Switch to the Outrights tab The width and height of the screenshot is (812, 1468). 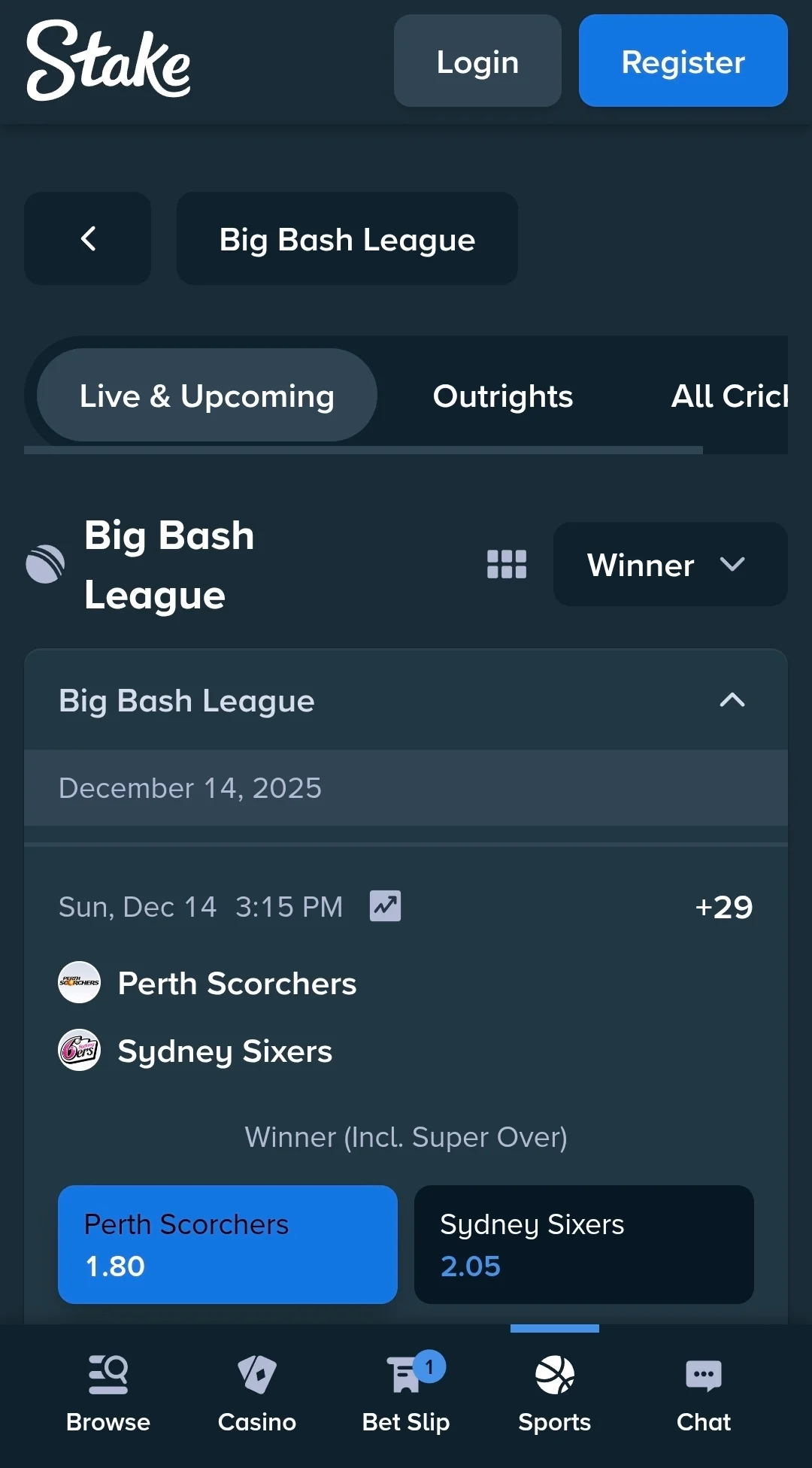502,396
